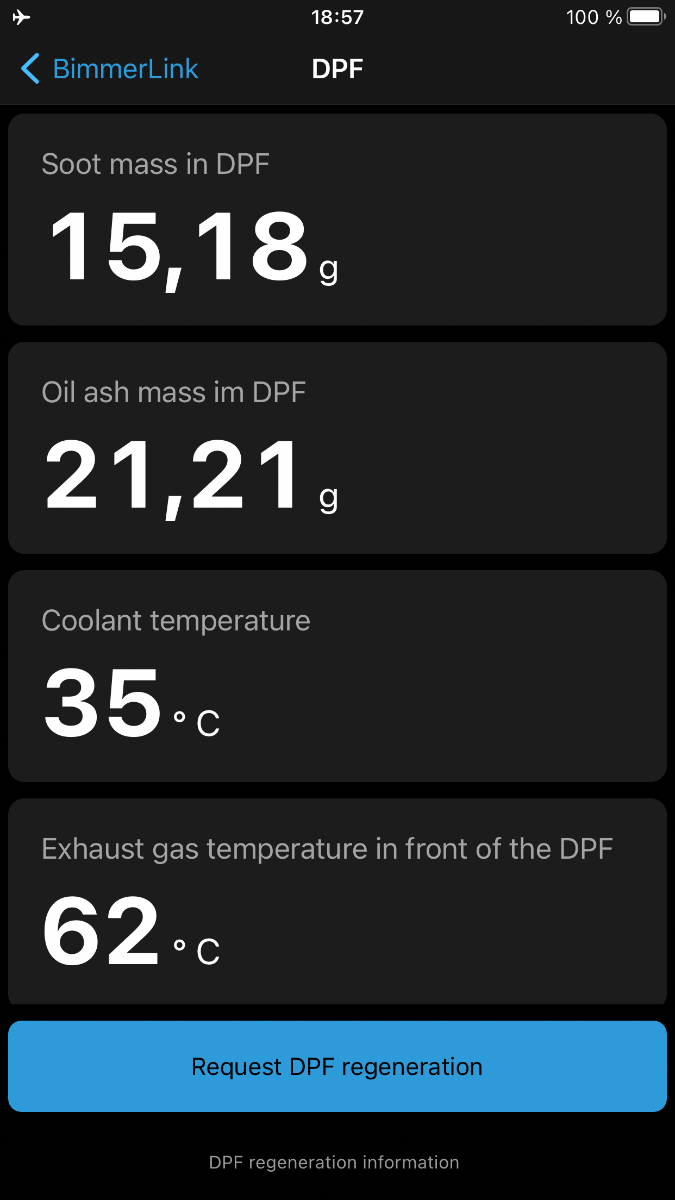Go back to BimmerLink

pos(109,69)
